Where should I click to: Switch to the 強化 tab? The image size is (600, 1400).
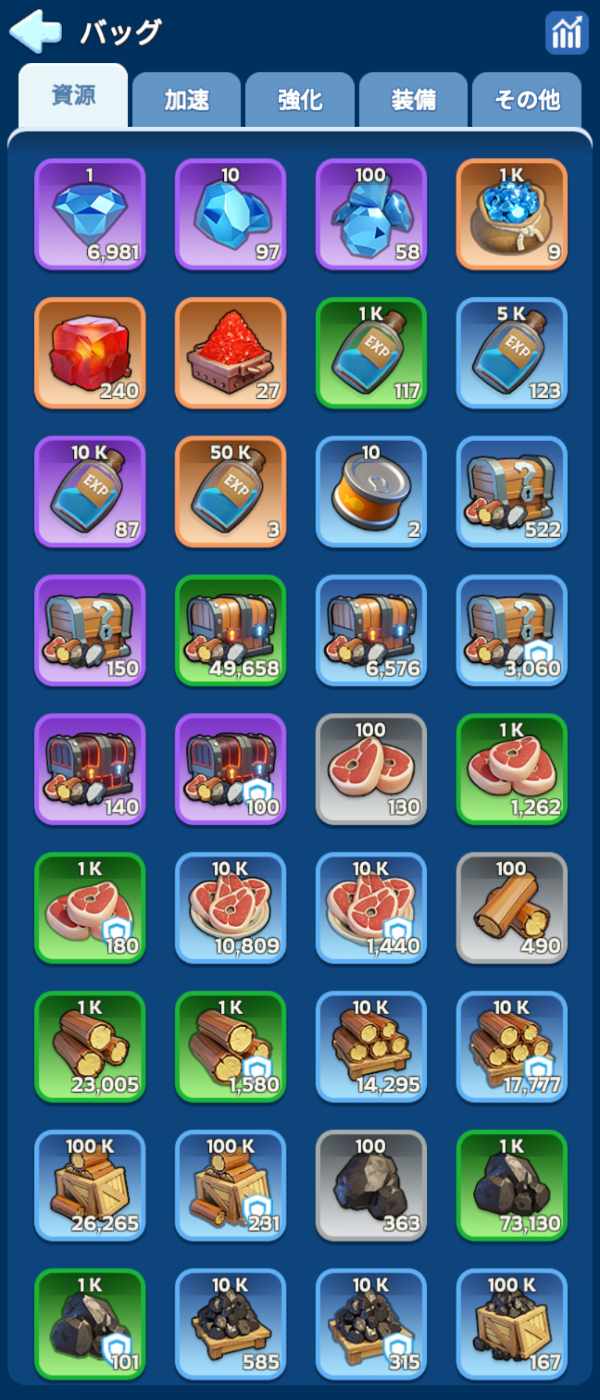[299, 100]
